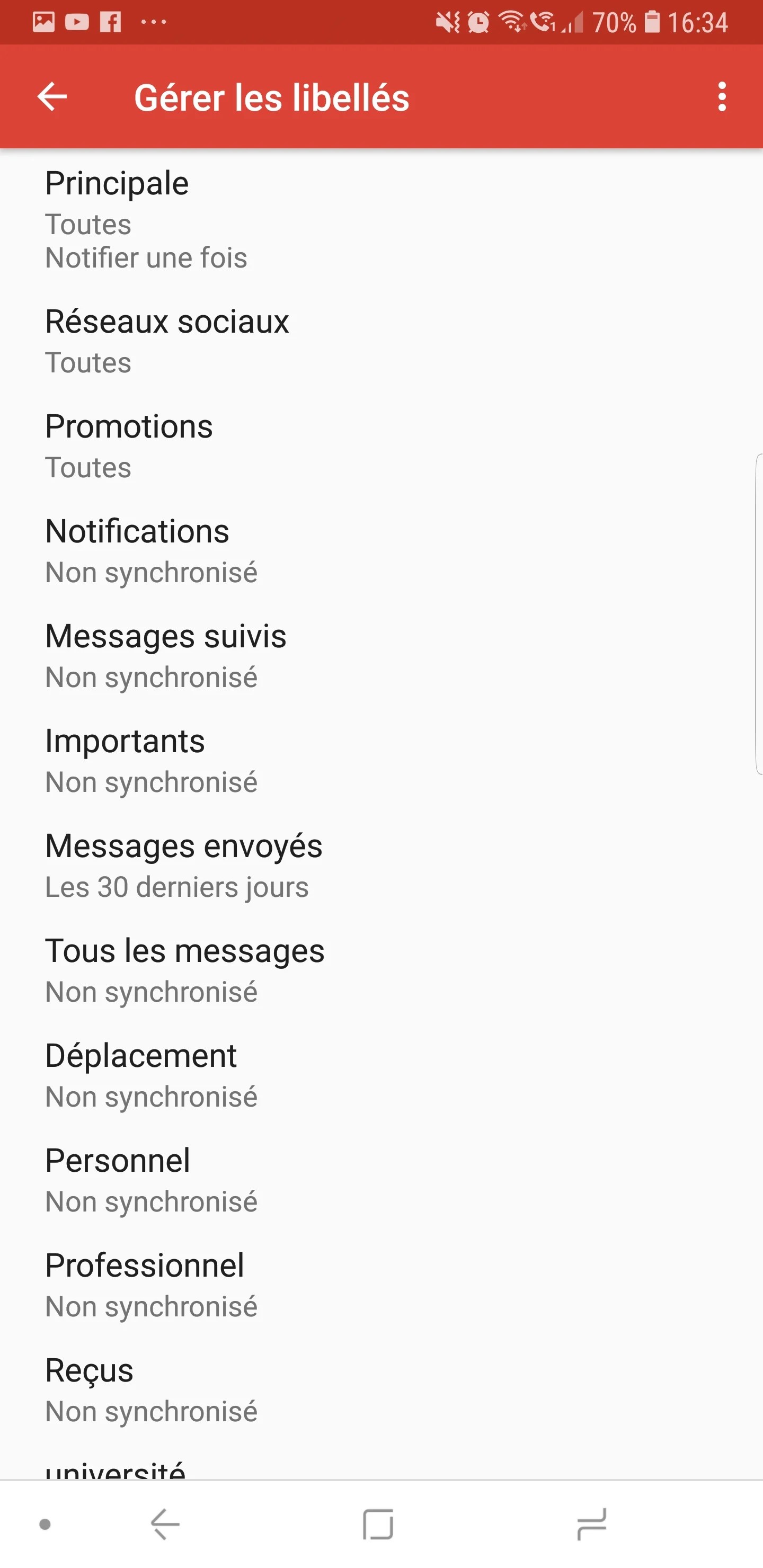Tap the system back button
Screen dimensions: 763x1568
[165, 1524]
